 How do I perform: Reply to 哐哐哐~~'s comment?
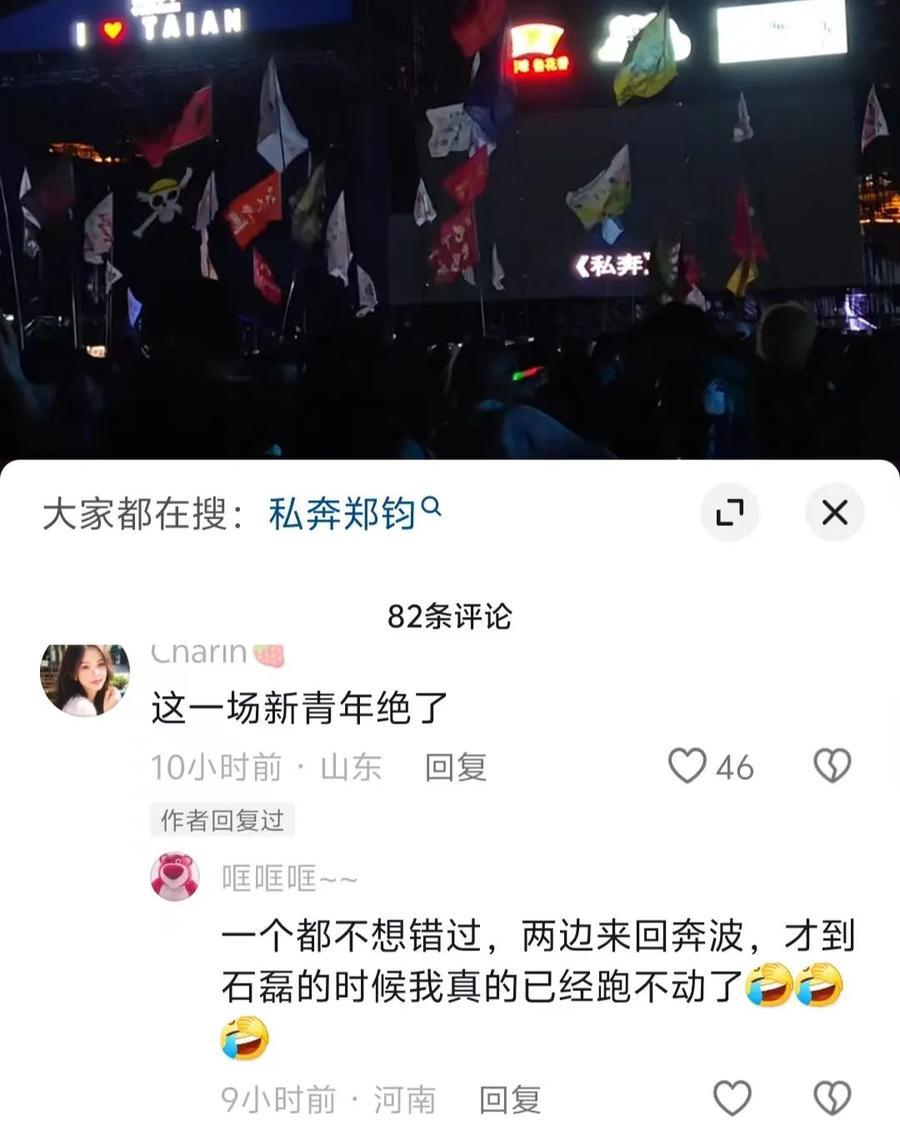pyautogui.click(x=510, y=1100)
